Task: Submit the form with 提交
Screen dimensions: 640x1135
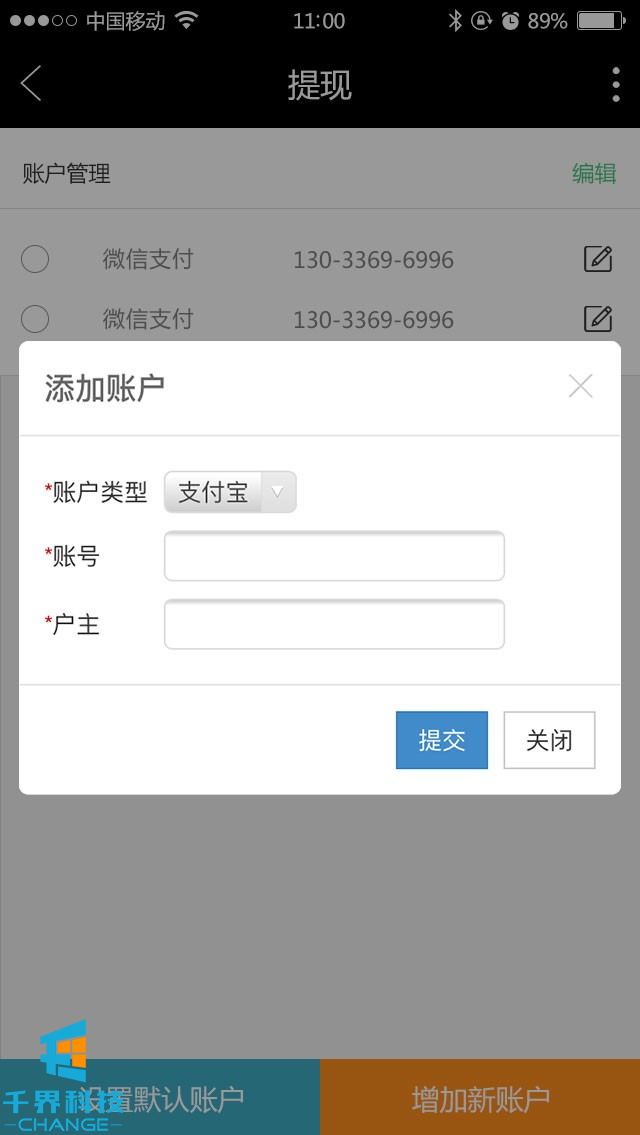Action: point(441,740)
